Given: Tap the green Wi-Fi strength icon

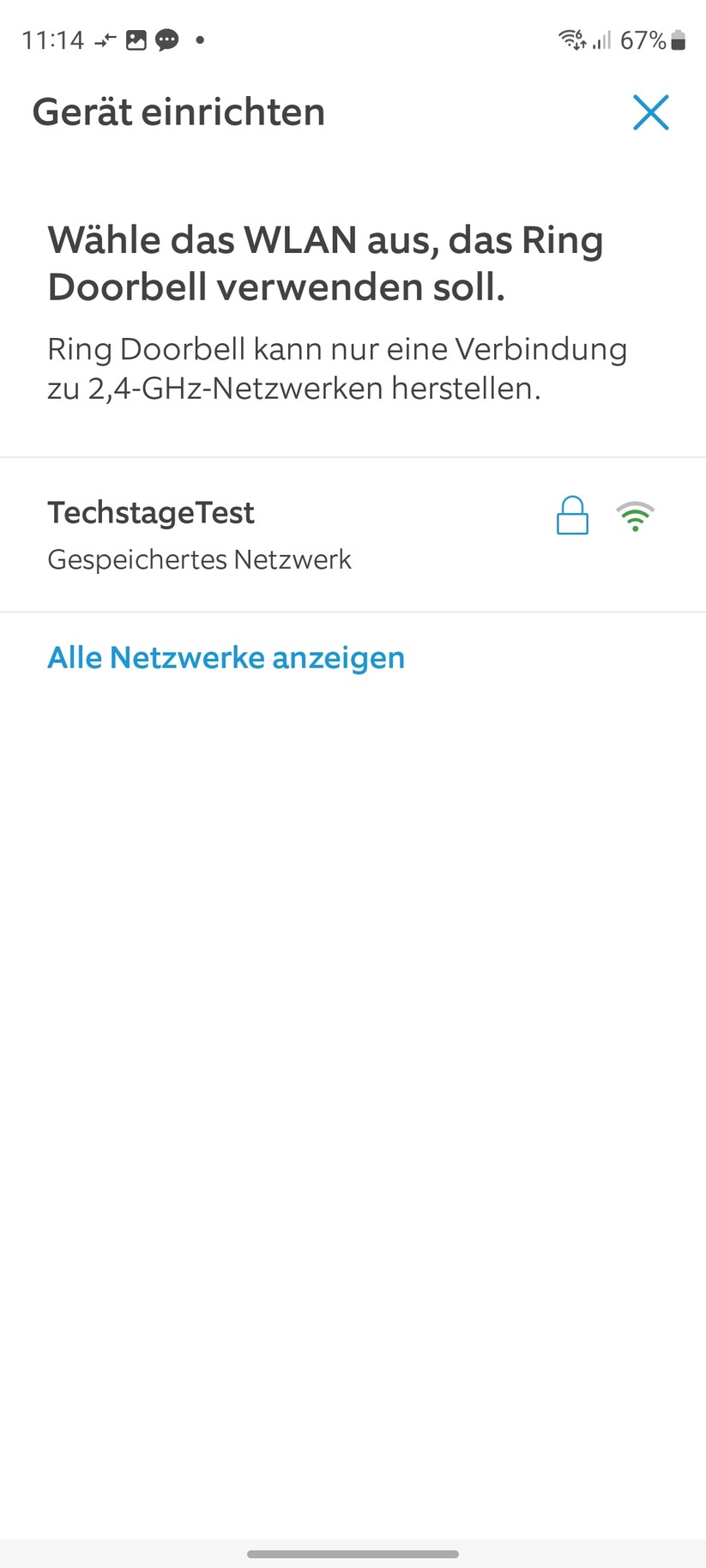Looking at the screenshot, I should (636, 516).
